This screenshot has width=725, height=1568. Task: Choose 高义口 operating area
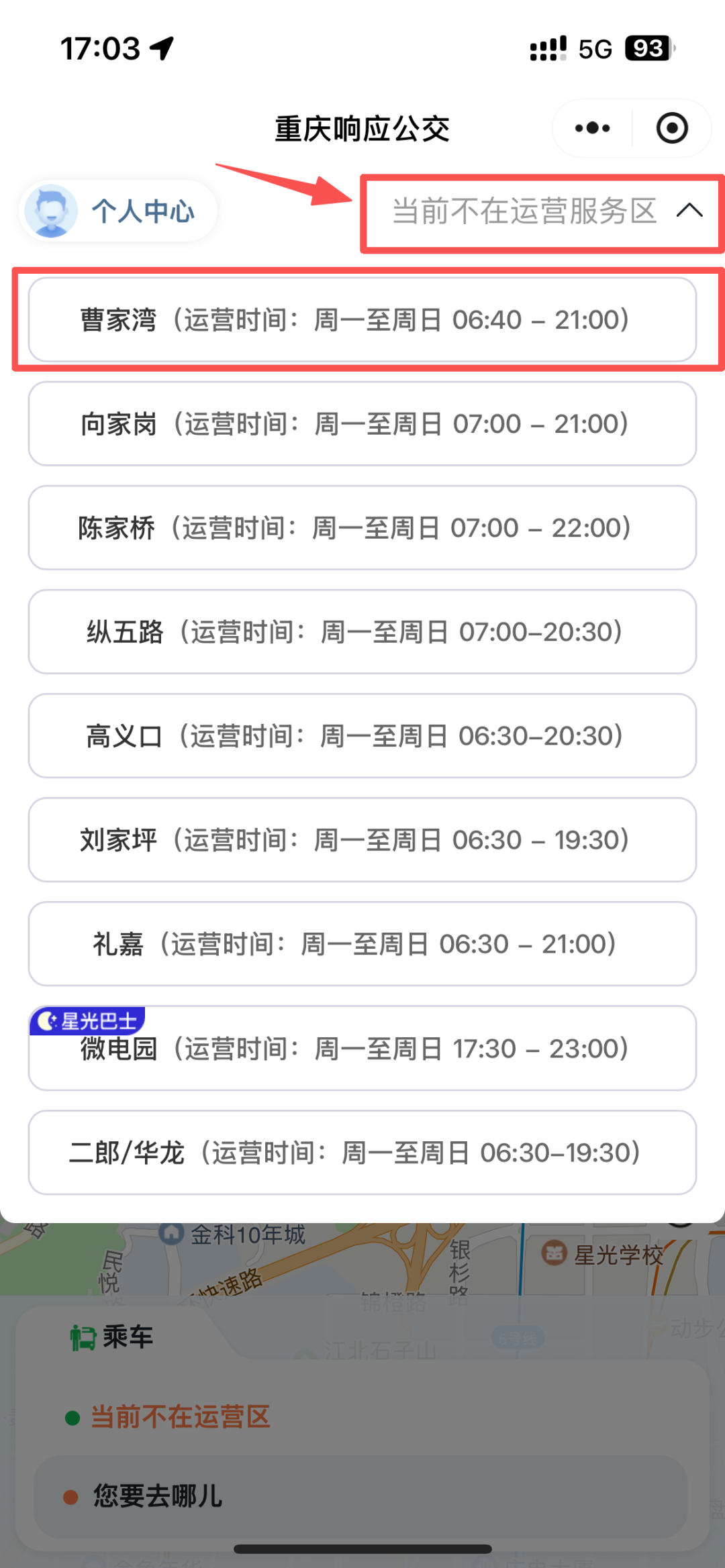(x=362, y=736)
